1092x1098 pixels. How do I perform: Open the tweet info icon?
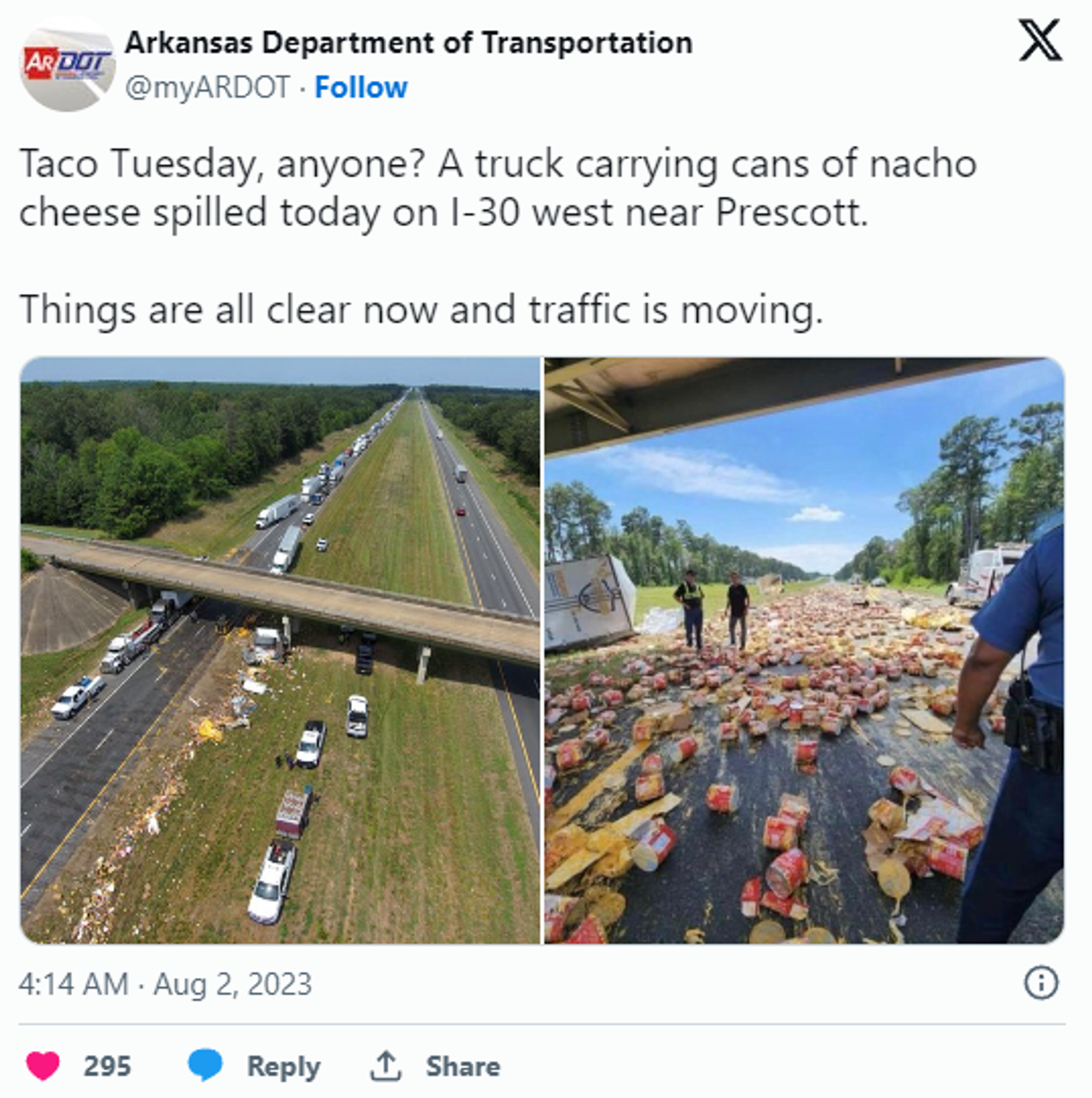1041,983
